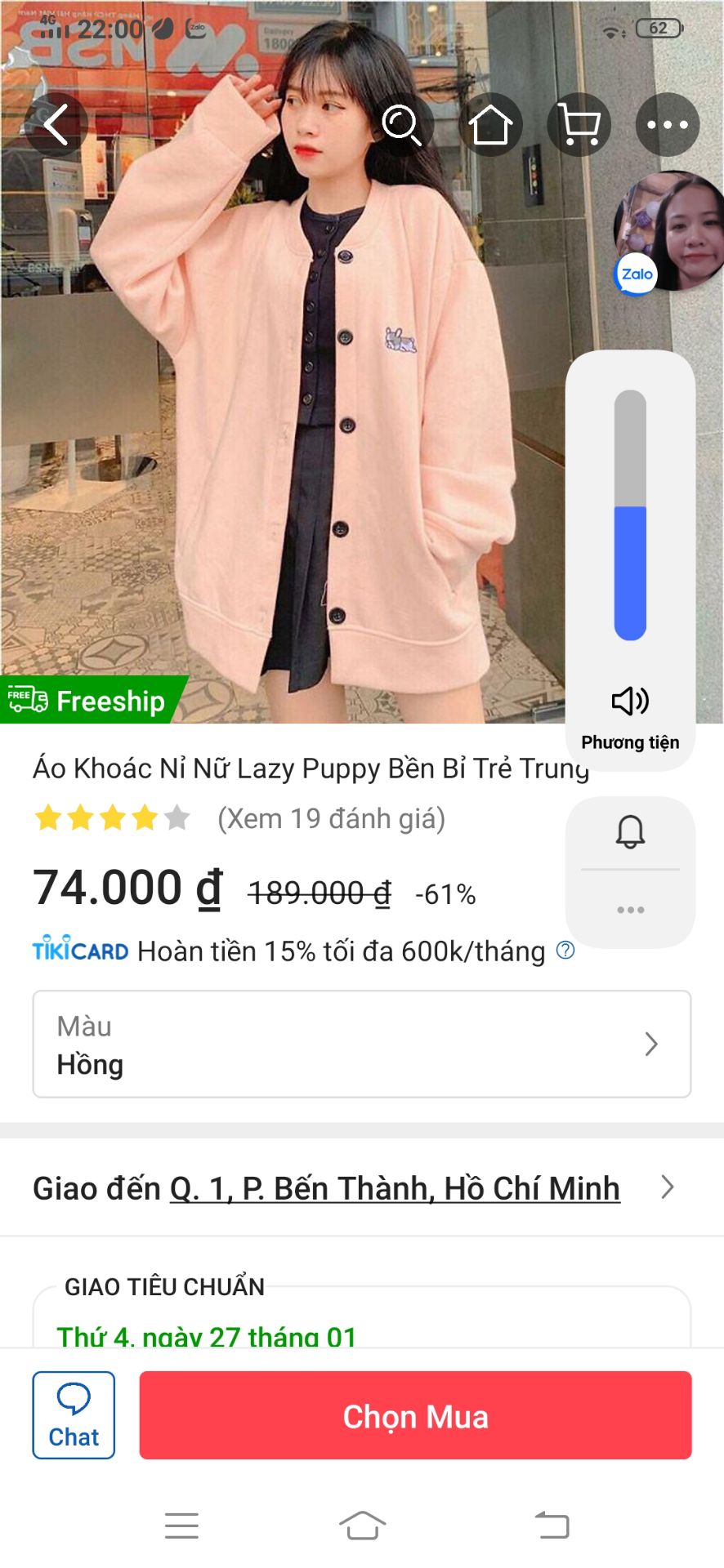The width and height of the screenshot is (724, 1568).
Task: Tap the TikiCard cashback info question mark
Action: [565, 951]
